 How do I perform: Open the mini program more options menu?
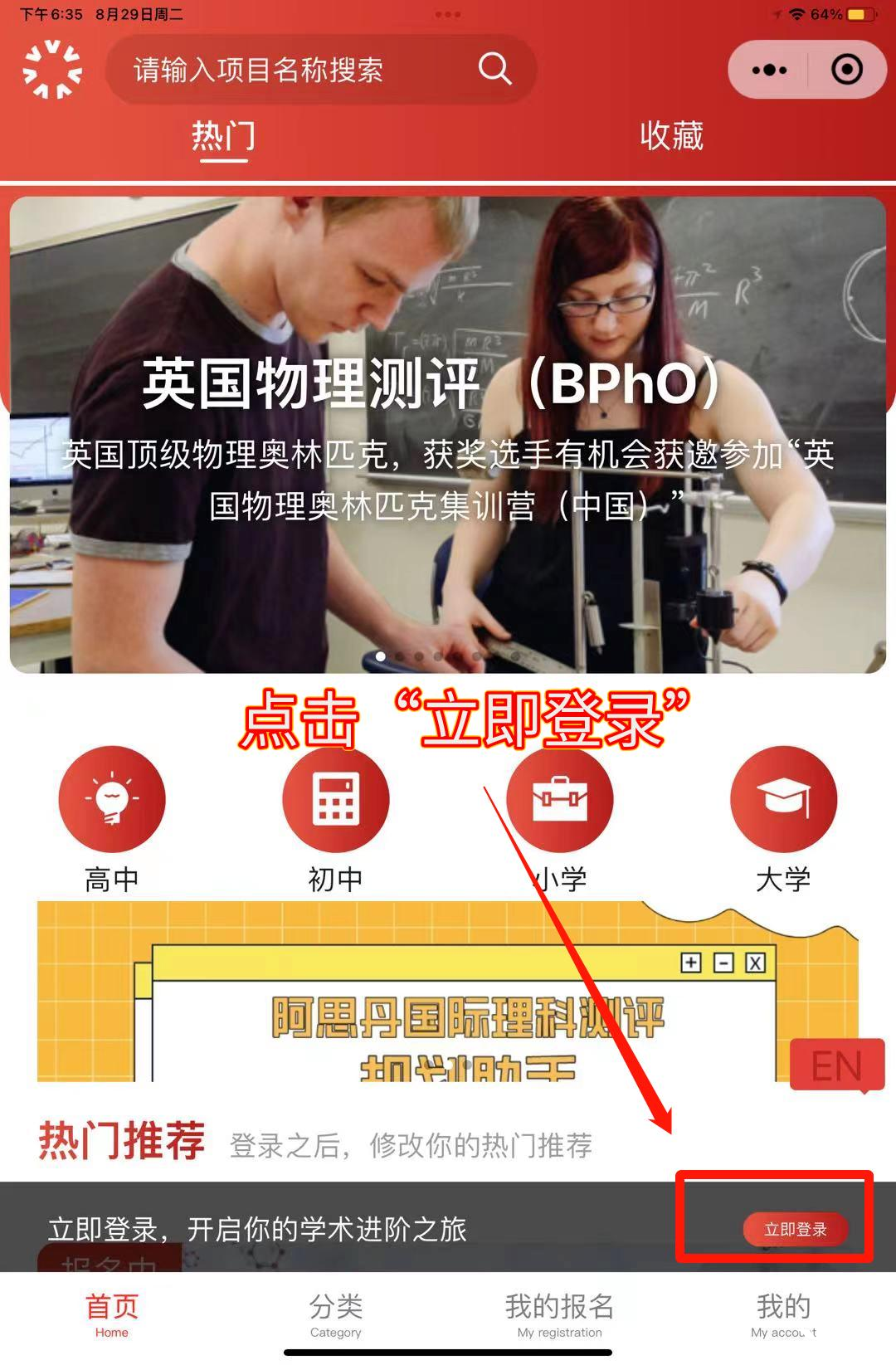pos(768,70)
